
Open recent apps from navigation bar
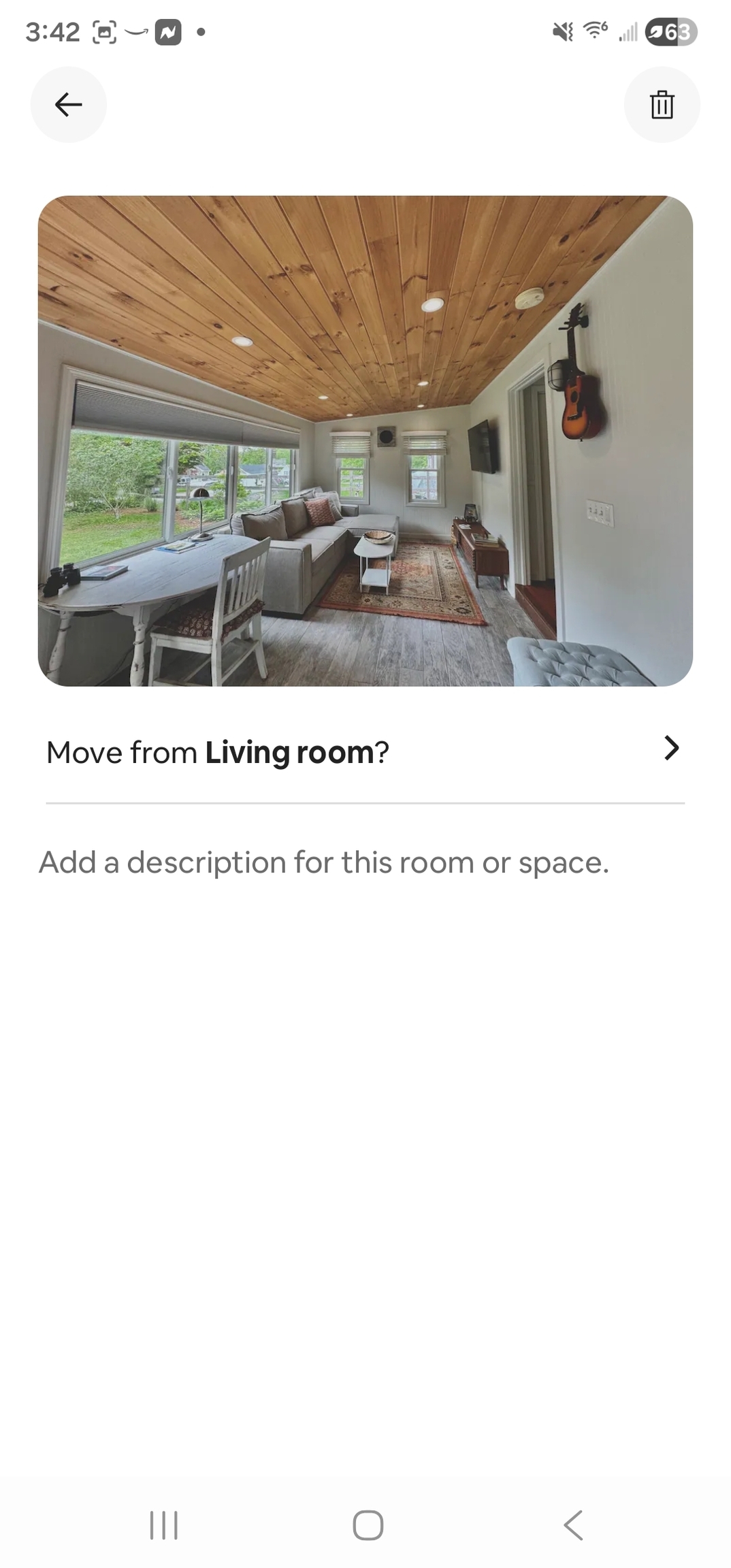click(163, 1525)
